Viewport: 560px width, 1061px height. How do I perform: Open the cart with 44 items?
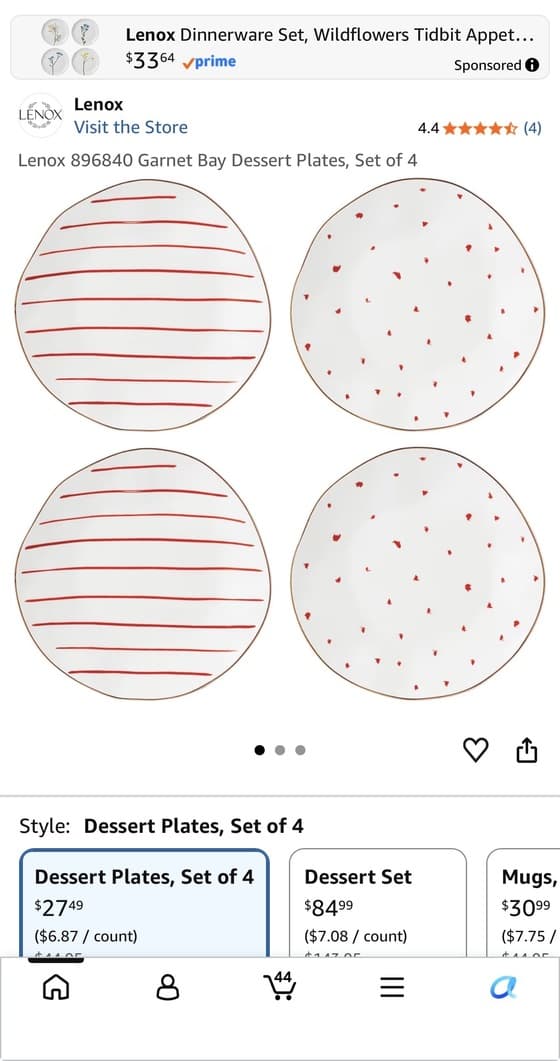pyautogui.click(x=279, y=986)
